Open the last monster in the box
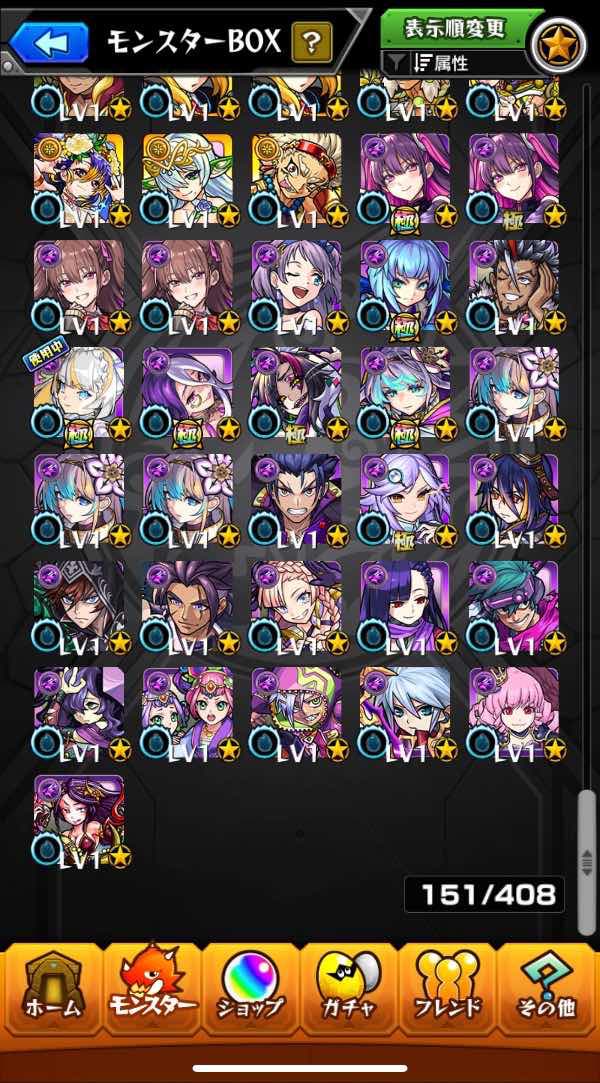This screenshot has width=600, height=1083. point(79,821)
